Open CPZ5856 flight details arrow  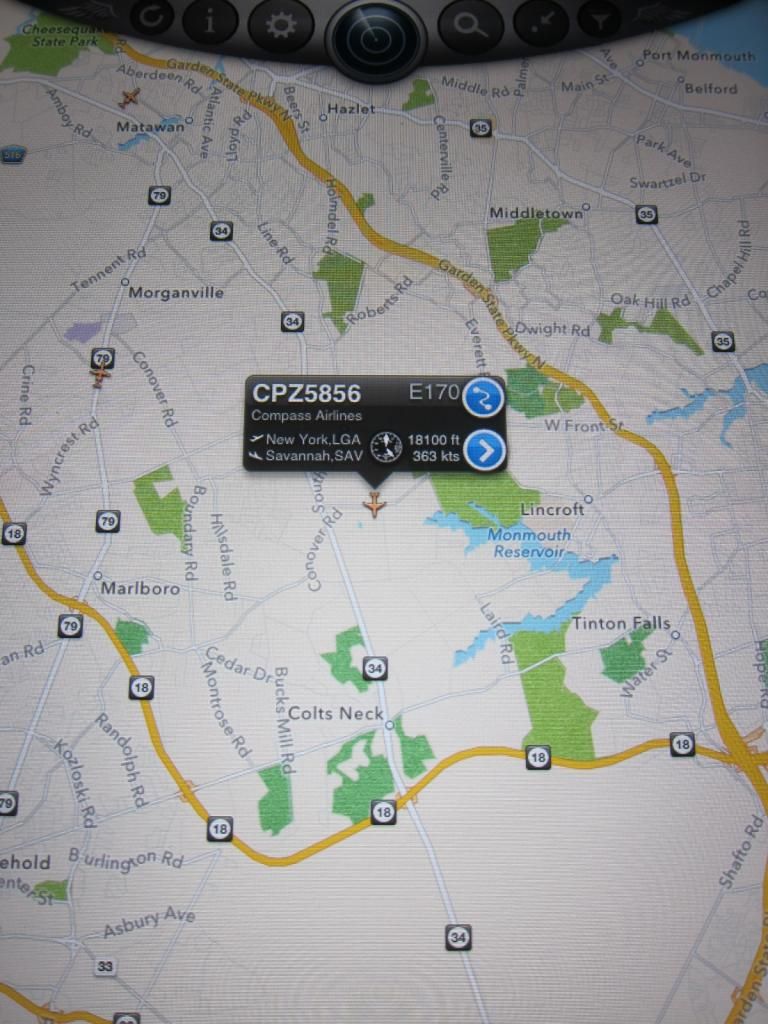(484, 451)
